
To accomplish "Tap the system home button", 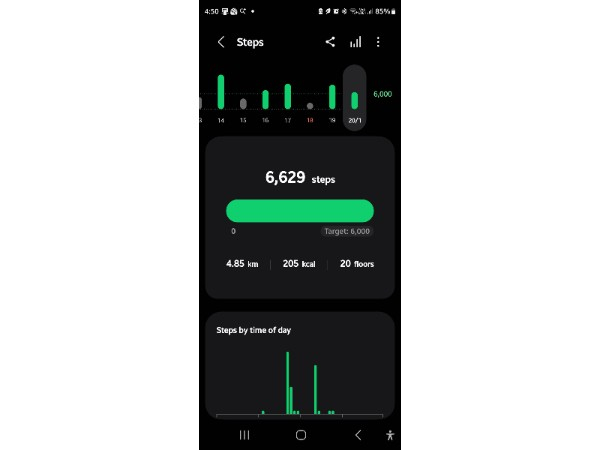I will [x=300, y=435].
